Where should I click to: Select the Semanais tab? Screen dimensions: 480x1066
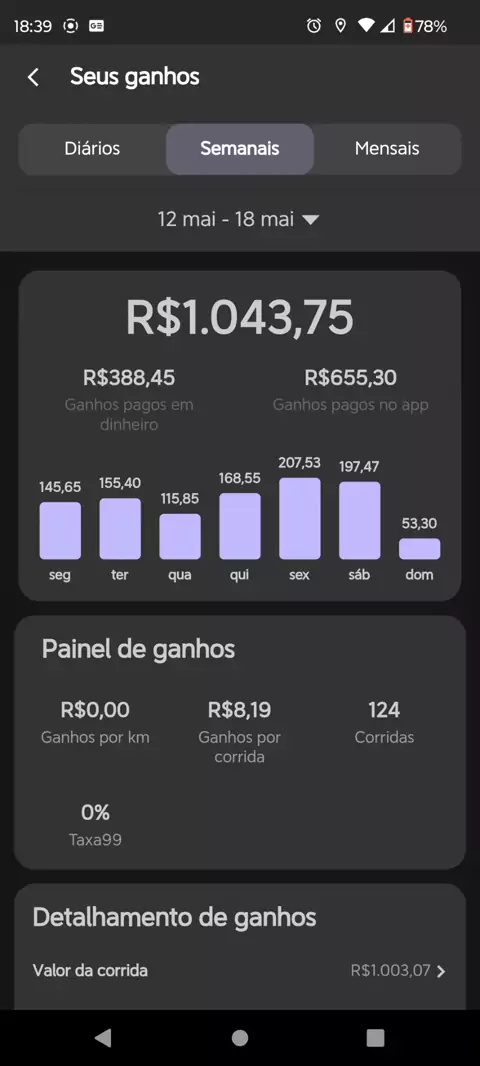click(239, 149)
